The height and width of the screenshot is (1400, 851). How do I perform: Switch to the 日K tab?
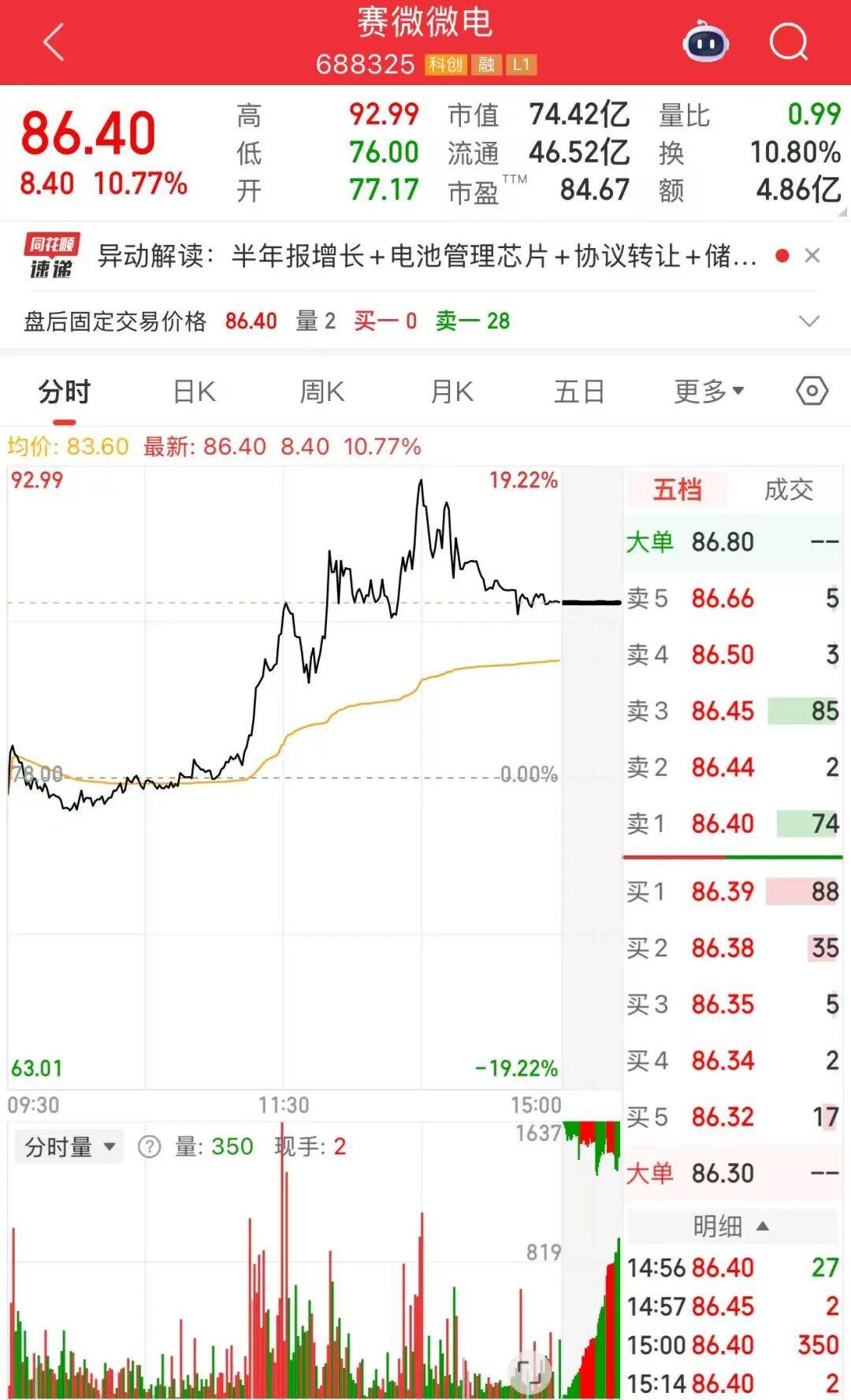(x=195, y=391)
